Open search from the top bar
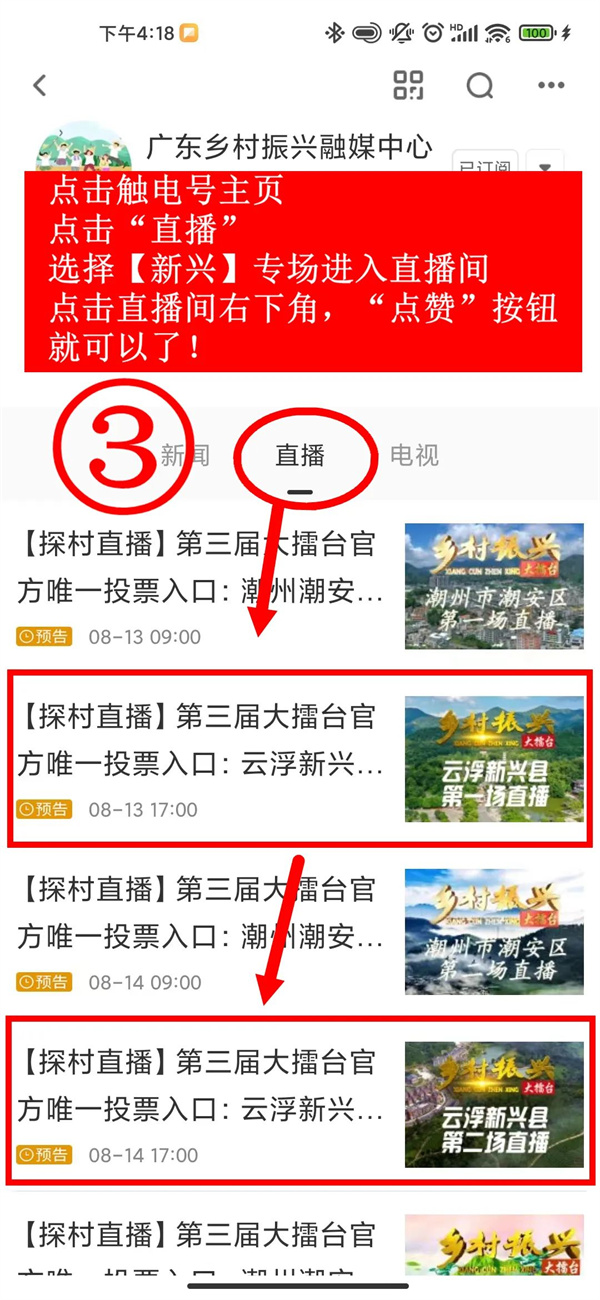 tap(480, 86)
